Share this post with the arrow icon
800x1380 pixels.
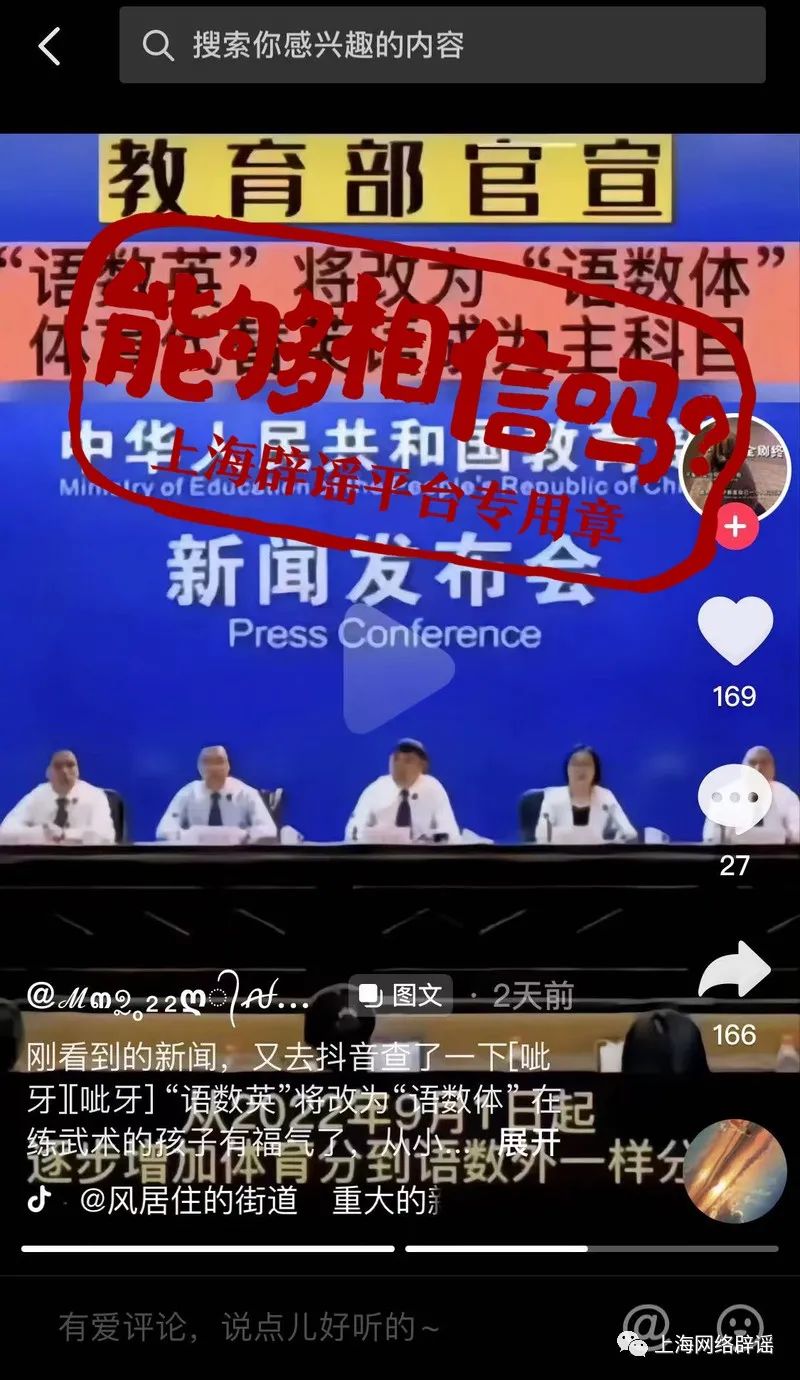[x=735, y=971]
